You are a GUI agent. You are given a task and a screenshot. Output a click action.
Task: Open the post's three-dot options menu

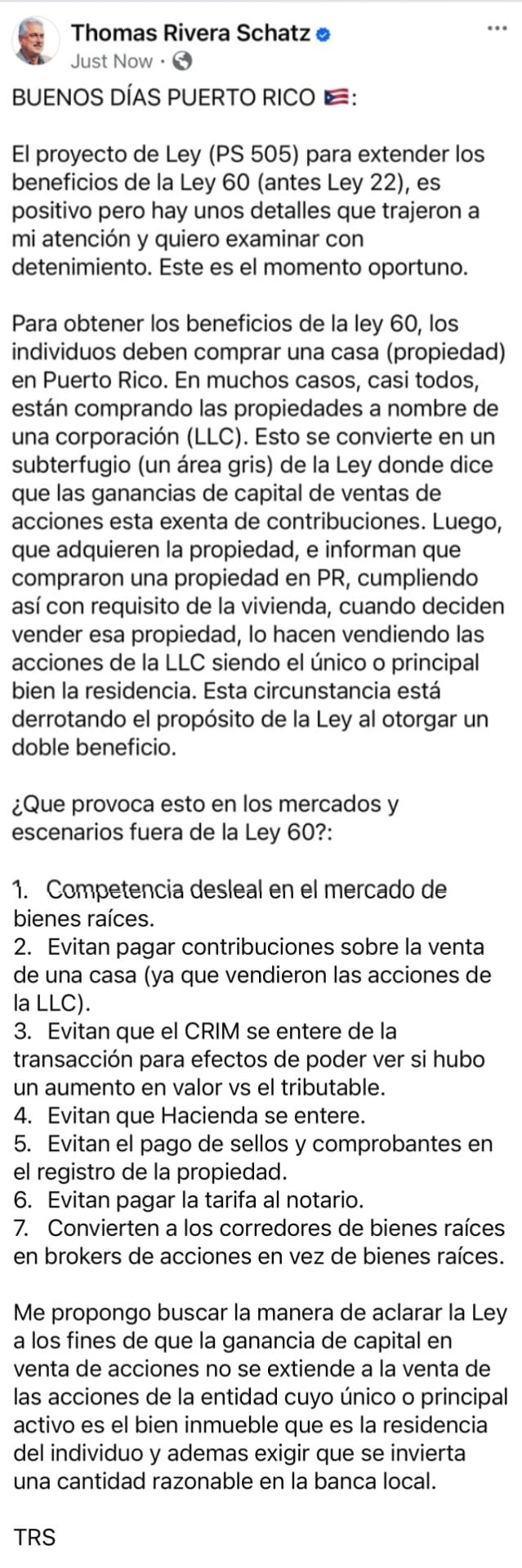coord(497,29)
